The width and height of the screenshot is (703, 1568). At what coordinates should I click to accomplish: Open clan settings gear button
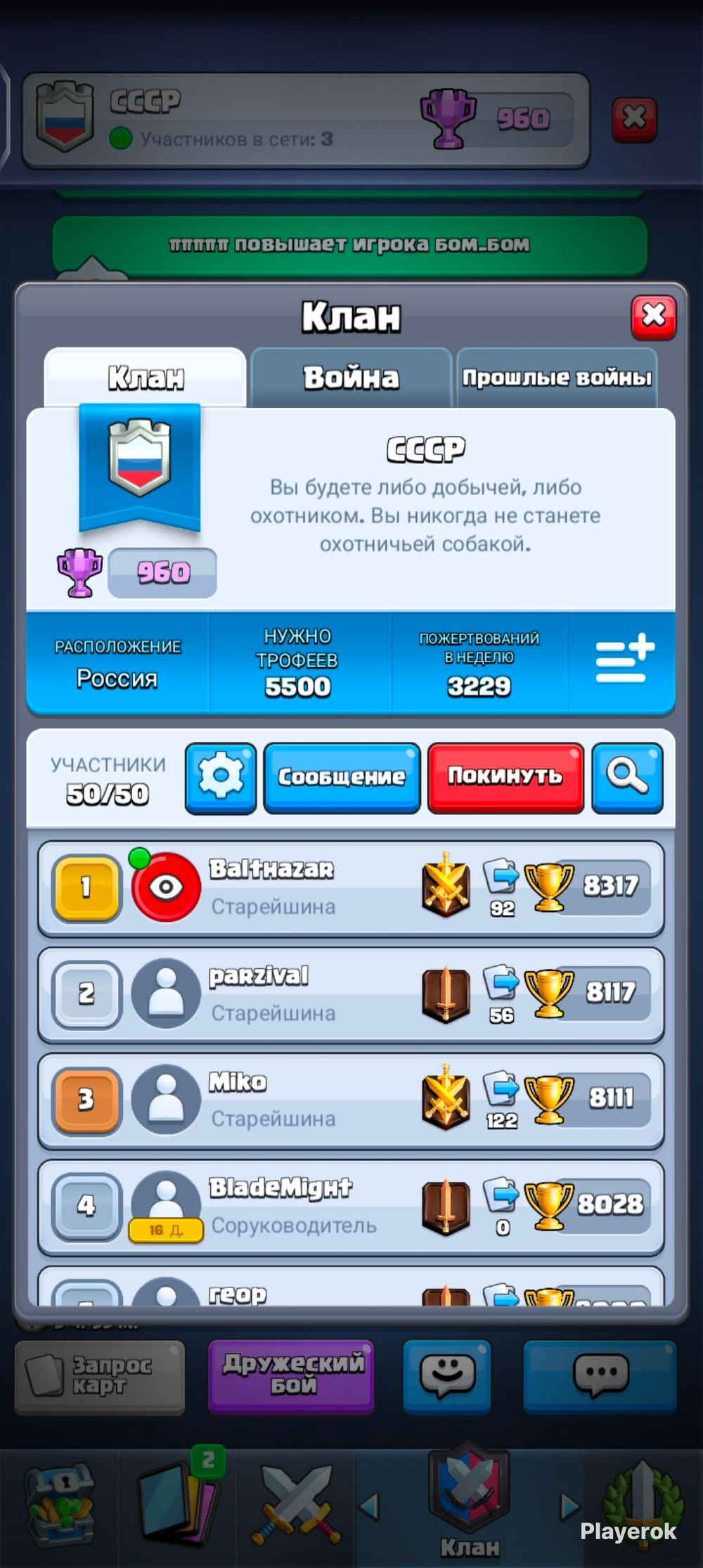tap(221, 778)
